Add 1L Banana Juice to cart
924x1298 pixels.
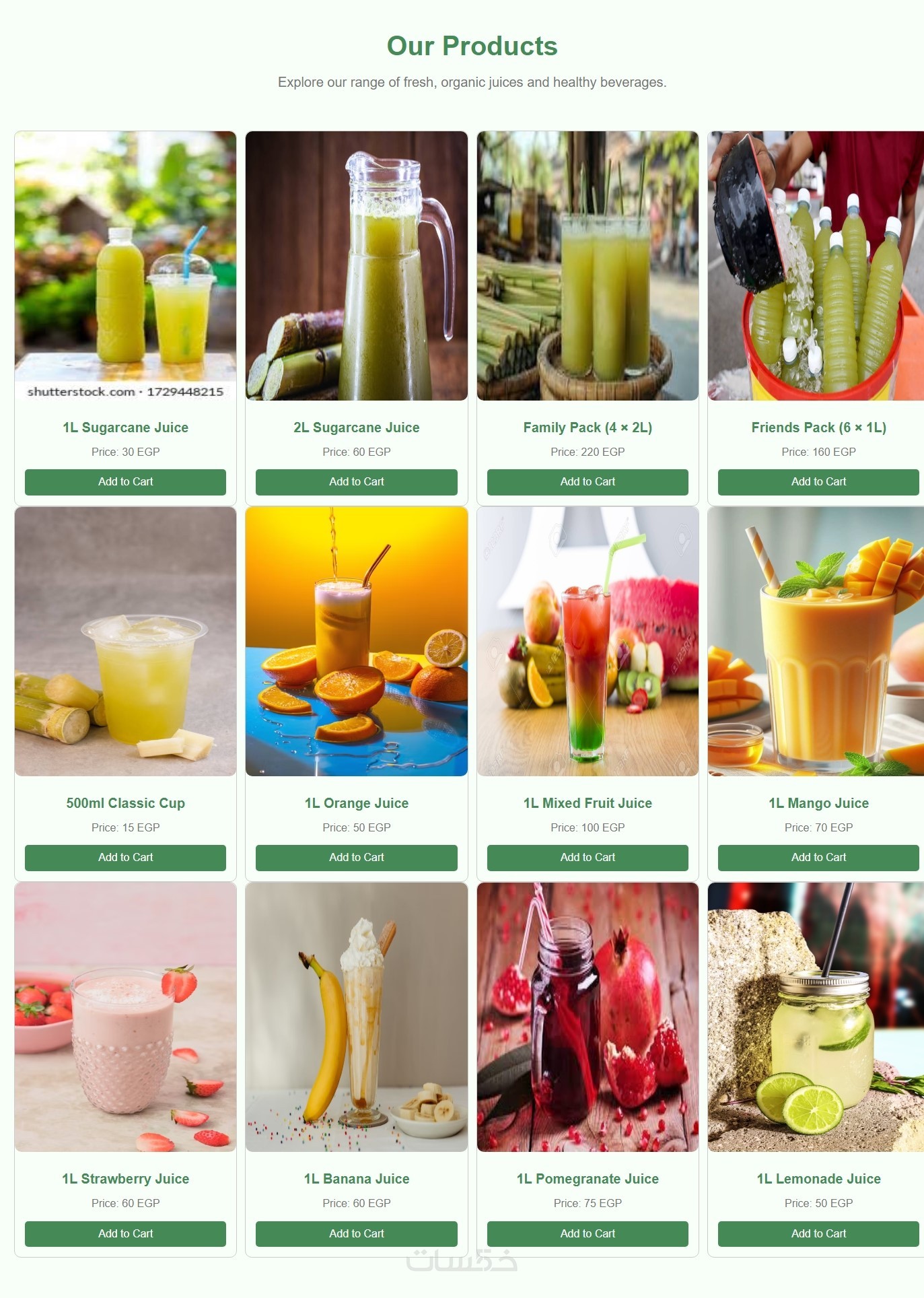click(356, 1233)
